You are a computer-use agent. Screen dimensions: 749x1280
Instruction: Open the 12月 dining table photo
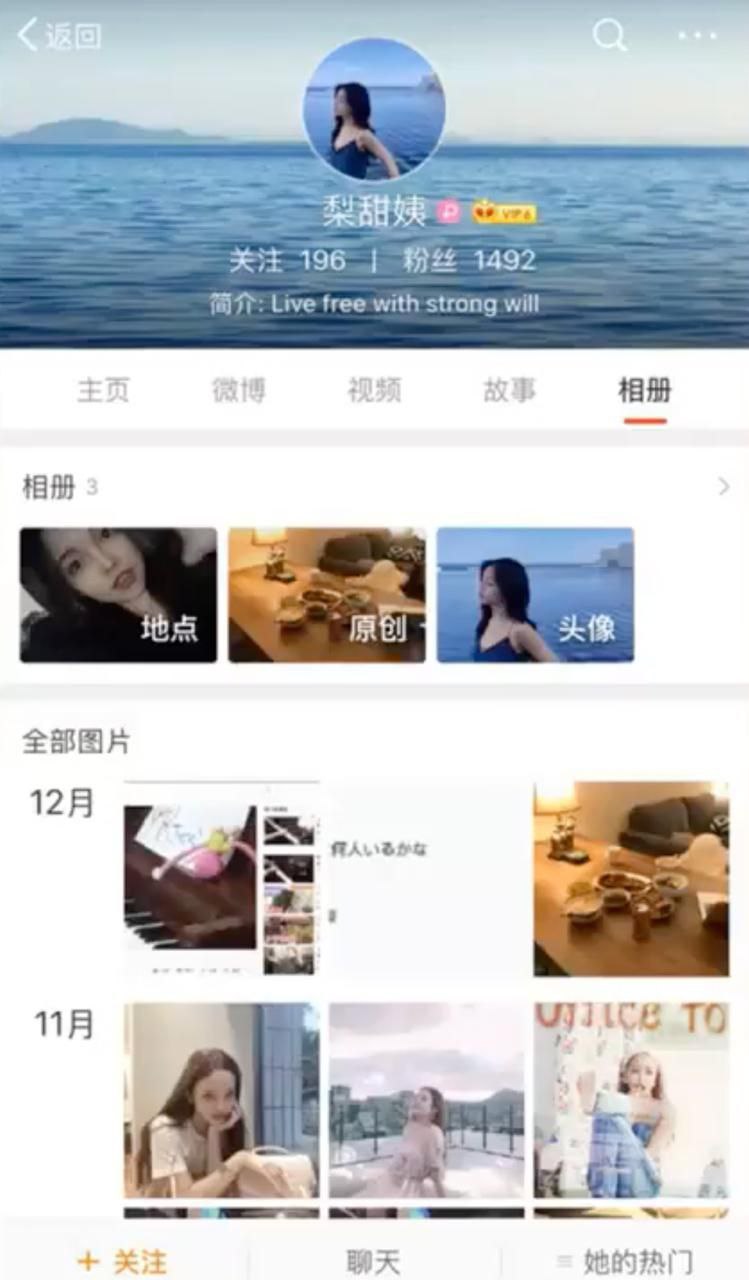631,878
